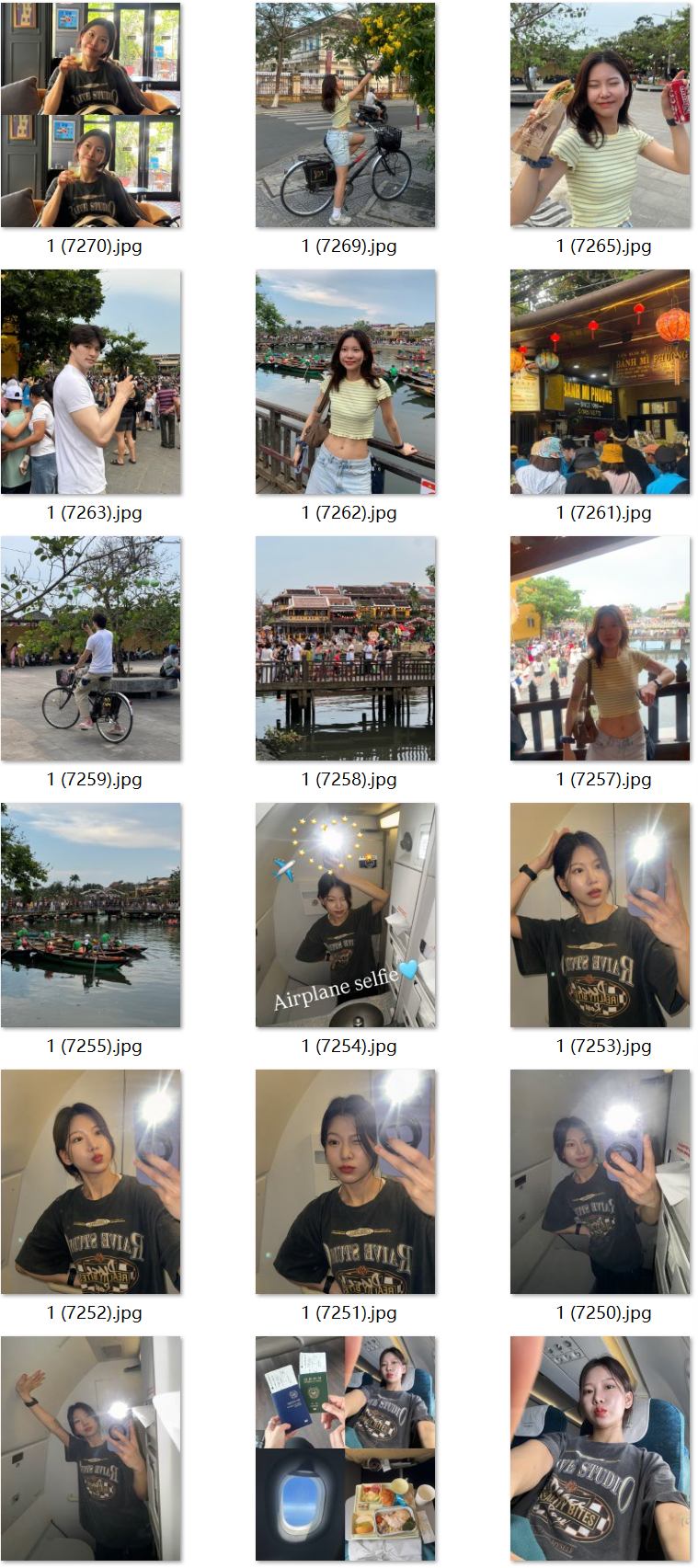Open the file 1 (7259).jpg
The image size is (698, 1568).
pyautogui.click(x=90, y=648)
